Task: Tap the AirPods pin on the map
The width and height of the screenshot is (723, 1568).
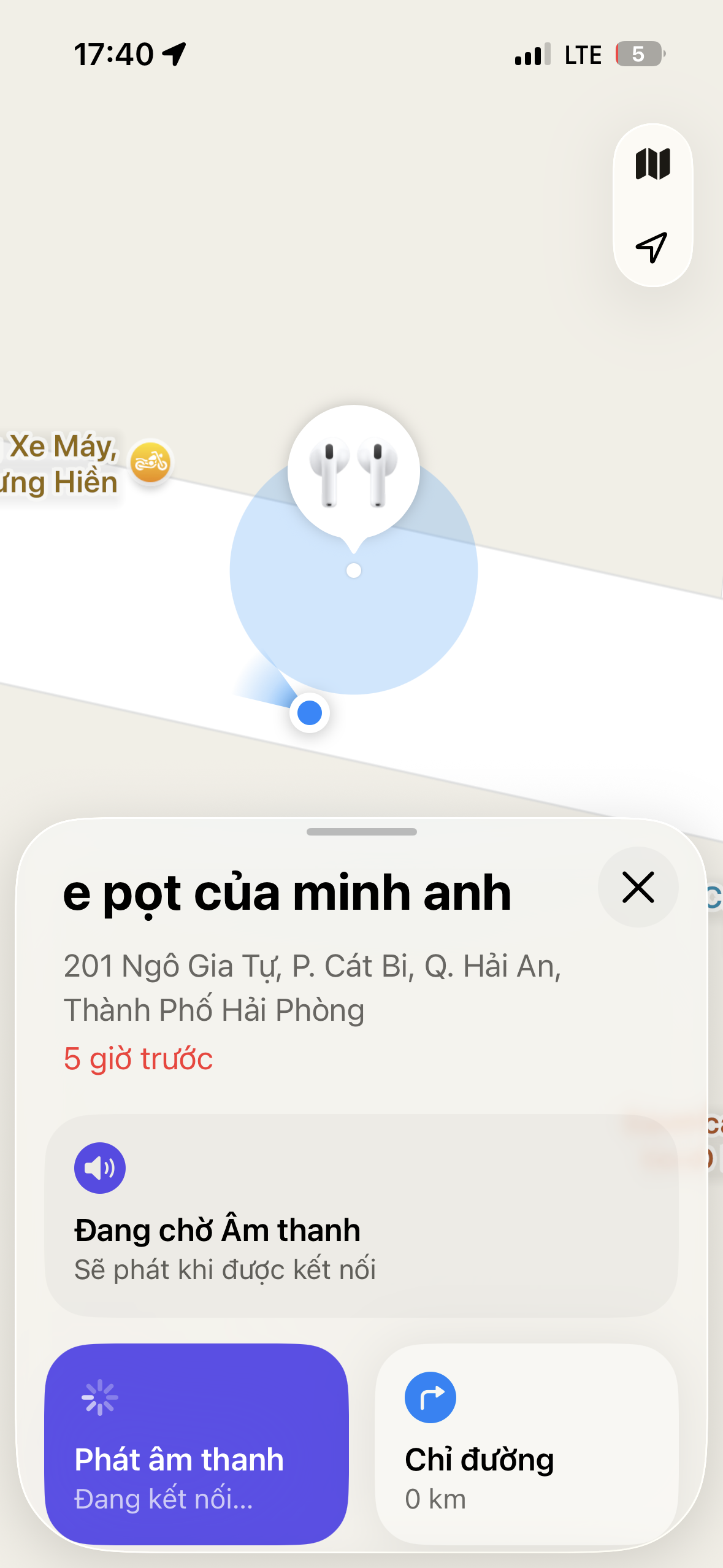Action: click(354, 471)
